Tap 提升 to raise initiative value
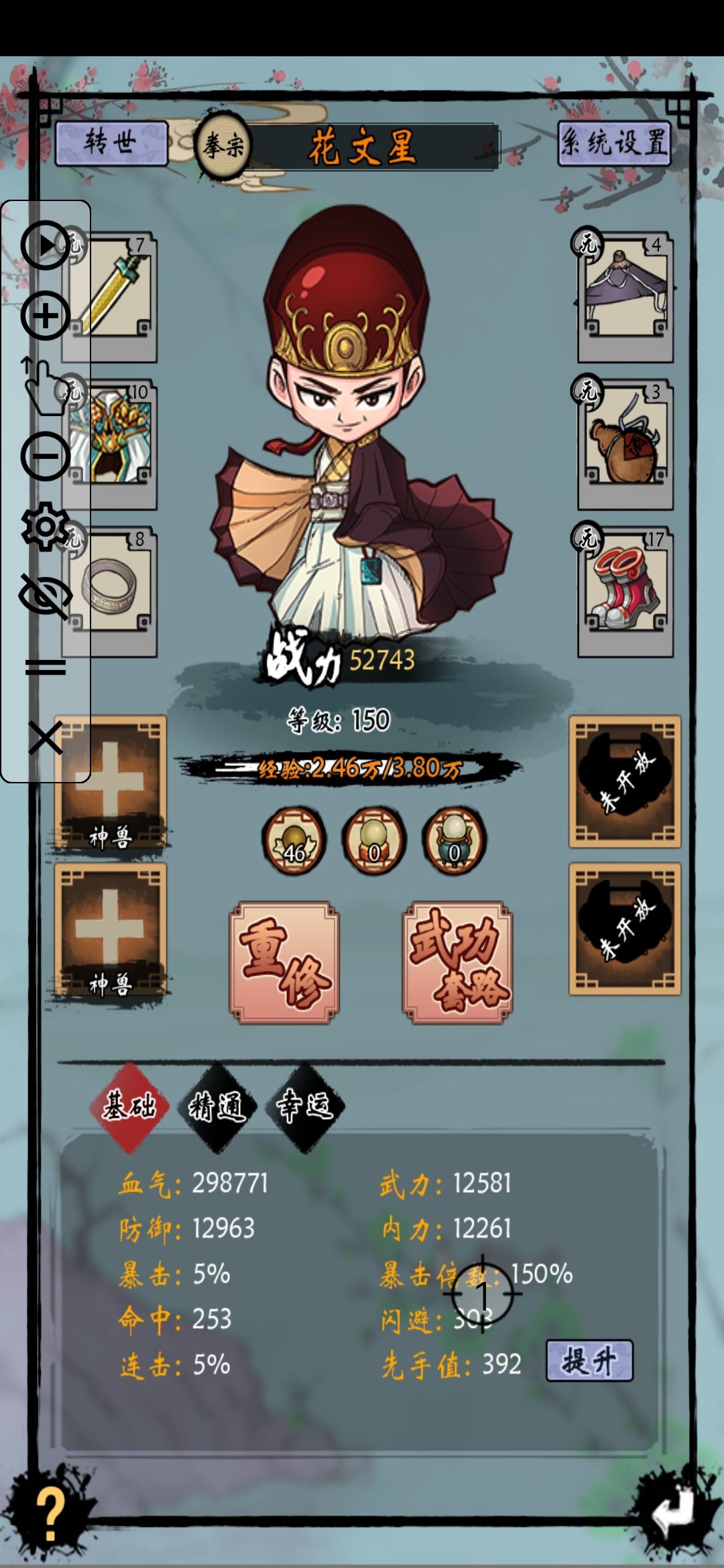724x1568 pixels. click(x=589, y=1361)
